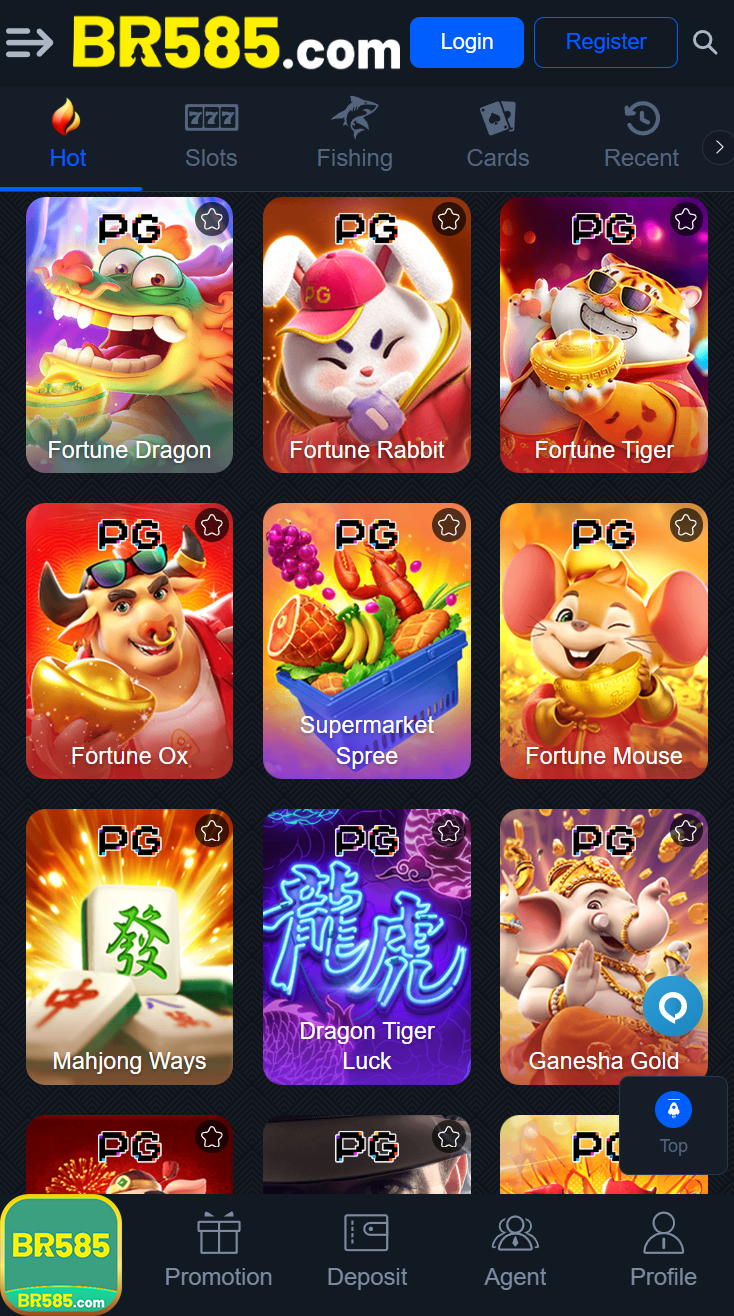Switch to the Hot tab
Screen dimensions: 734x1316
68,135
